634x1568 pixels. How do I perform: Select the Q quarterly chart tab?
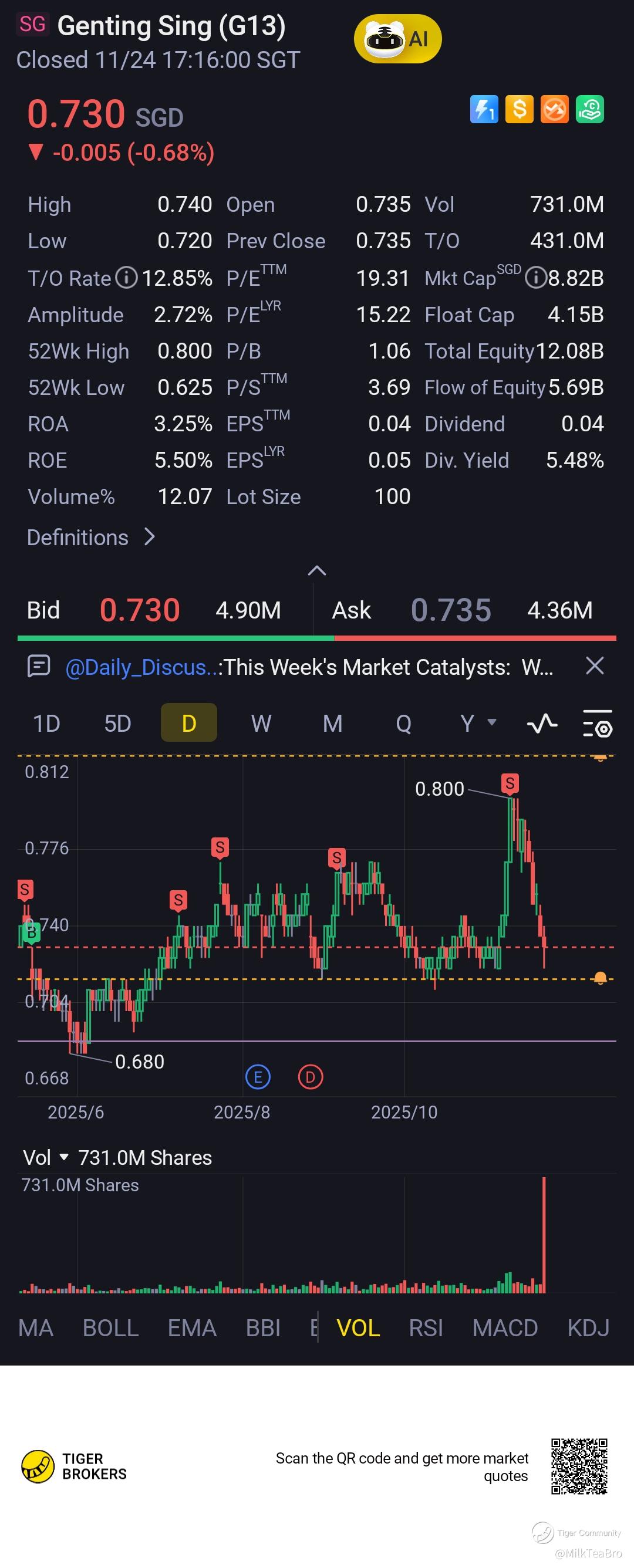pyautogui.click(x=403, y=723)
